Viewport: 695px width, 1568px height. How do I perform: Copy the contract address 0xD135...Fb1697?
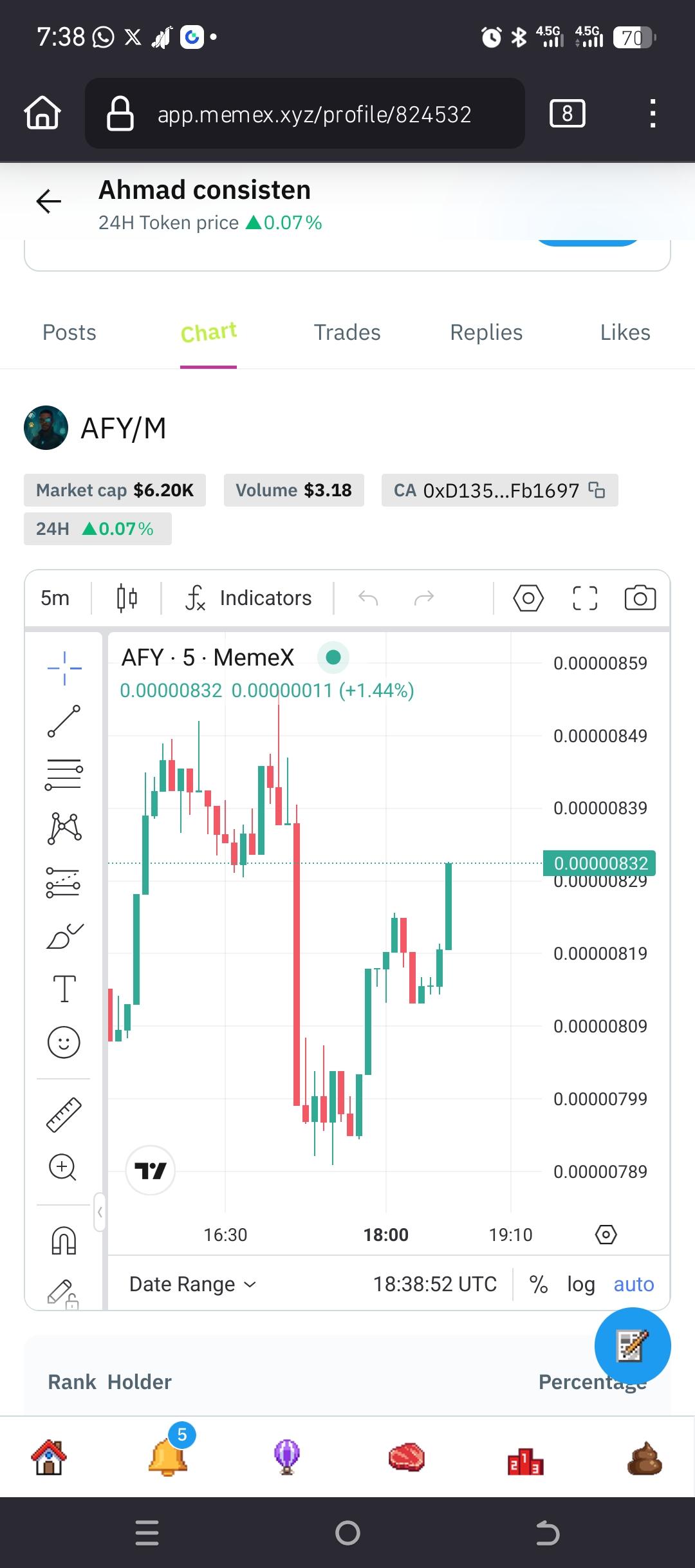pyautogui.click(x=597, y=490)
